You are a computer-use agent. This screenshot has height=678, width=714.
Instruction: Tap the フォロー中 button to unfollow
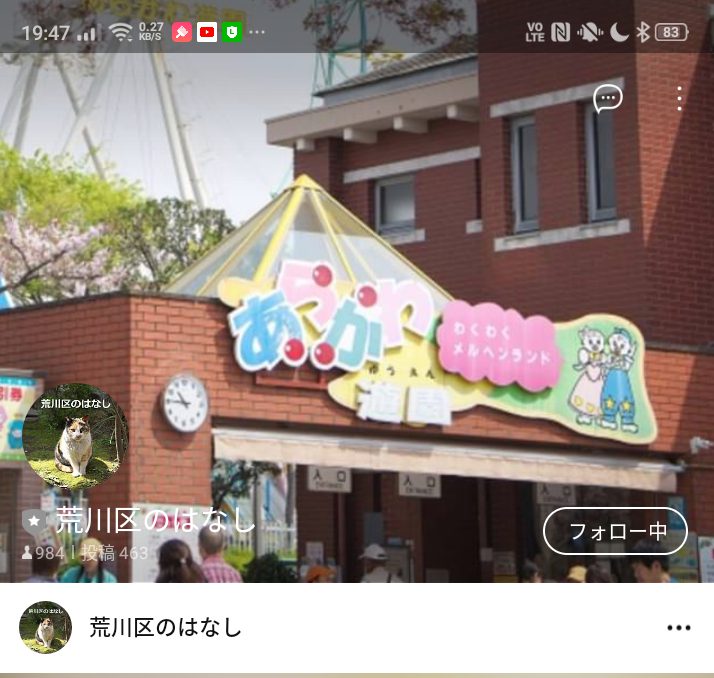(615, 531)
